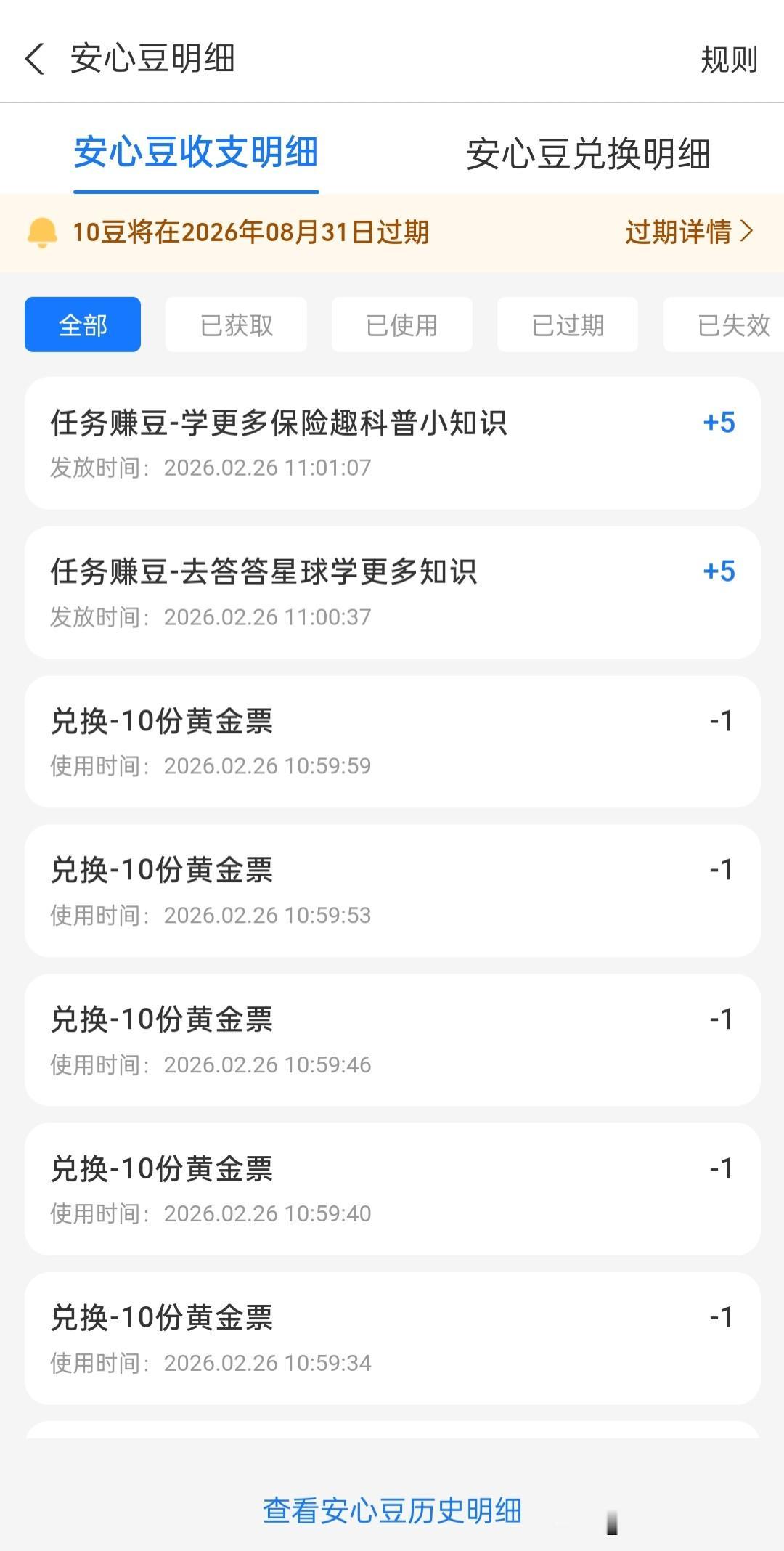Select the 已失效 filter chip
This screenshot has width=784, height=1551.
tap(732, 325)
